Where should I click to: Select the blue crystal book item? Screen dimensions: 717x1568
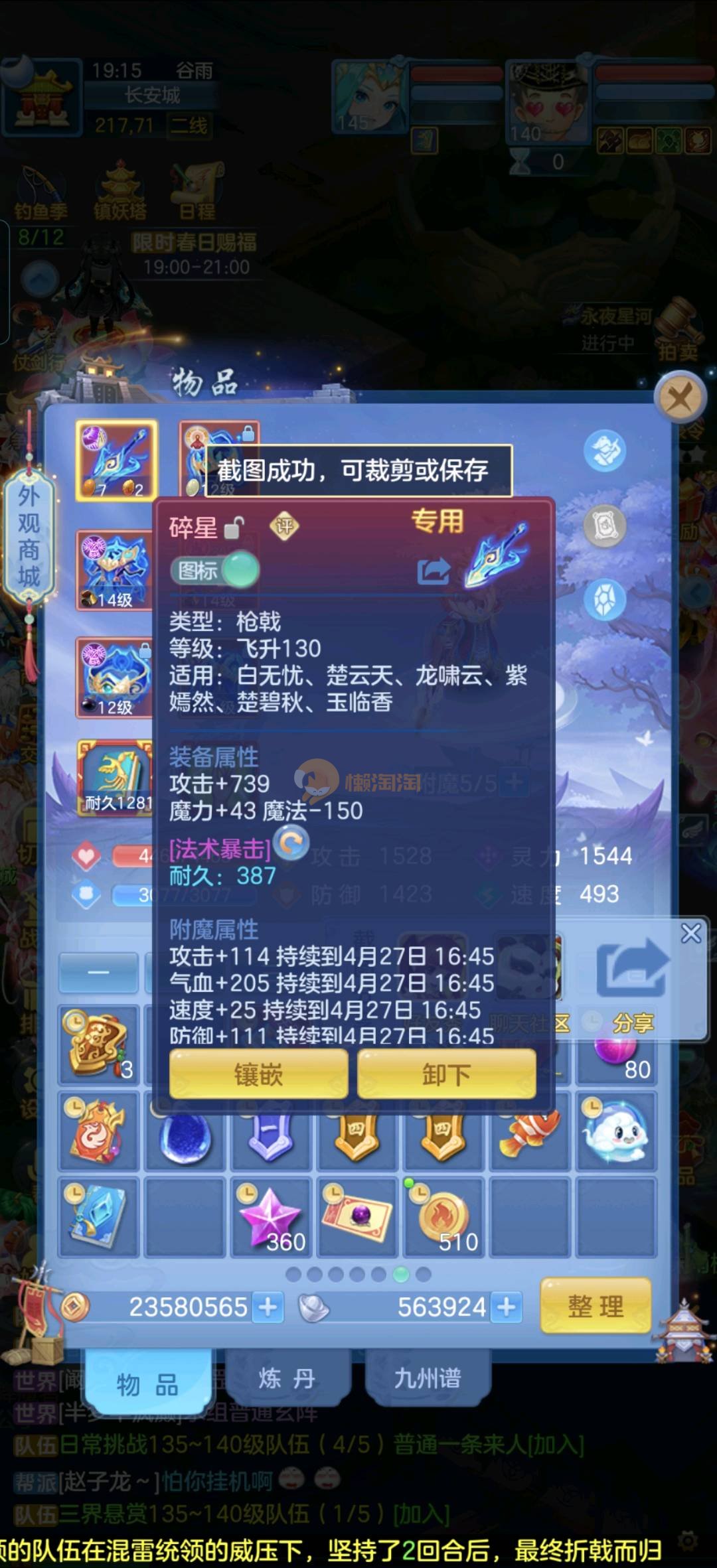[x=98, y=1218]
